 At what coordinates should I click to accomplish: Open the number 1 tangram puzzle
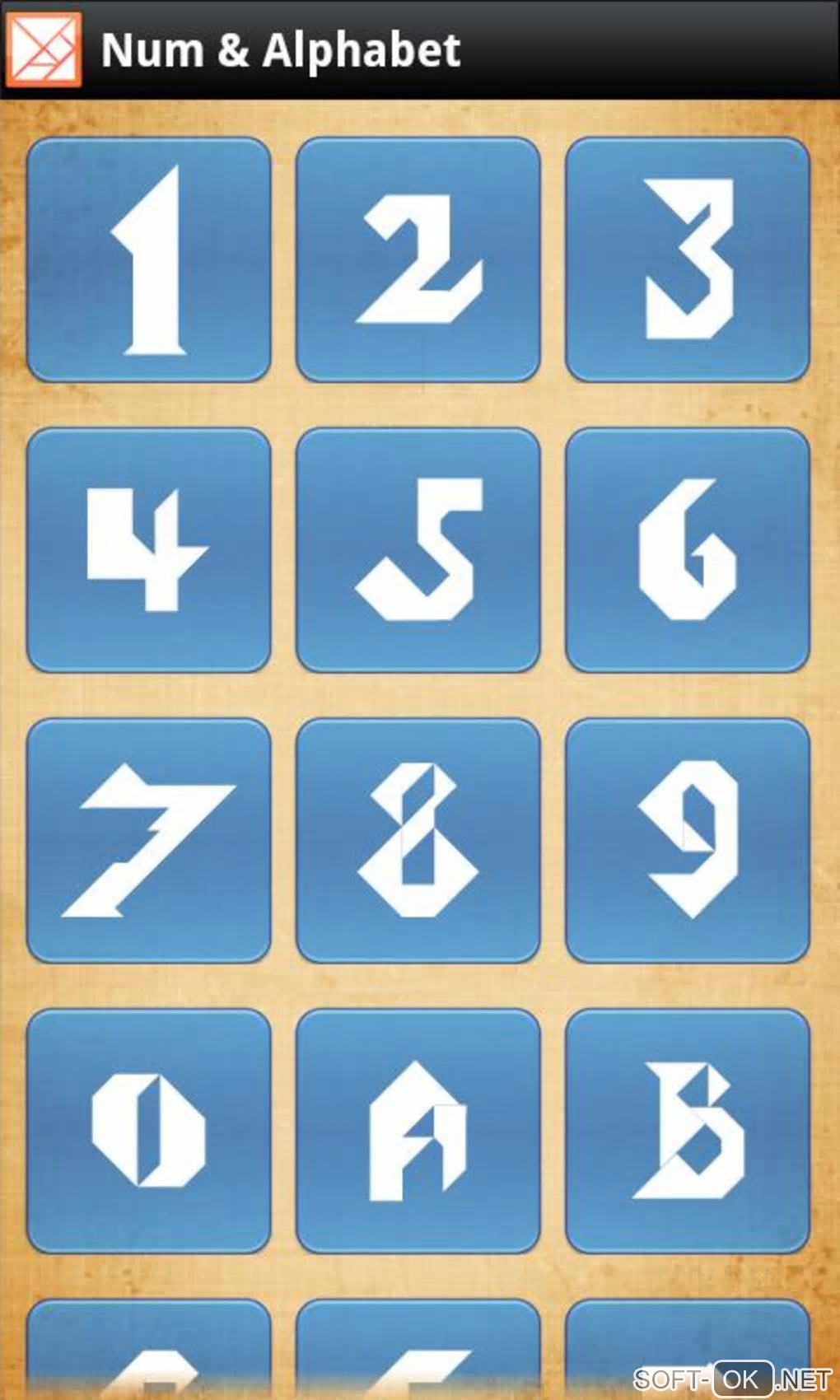point(148,259)
